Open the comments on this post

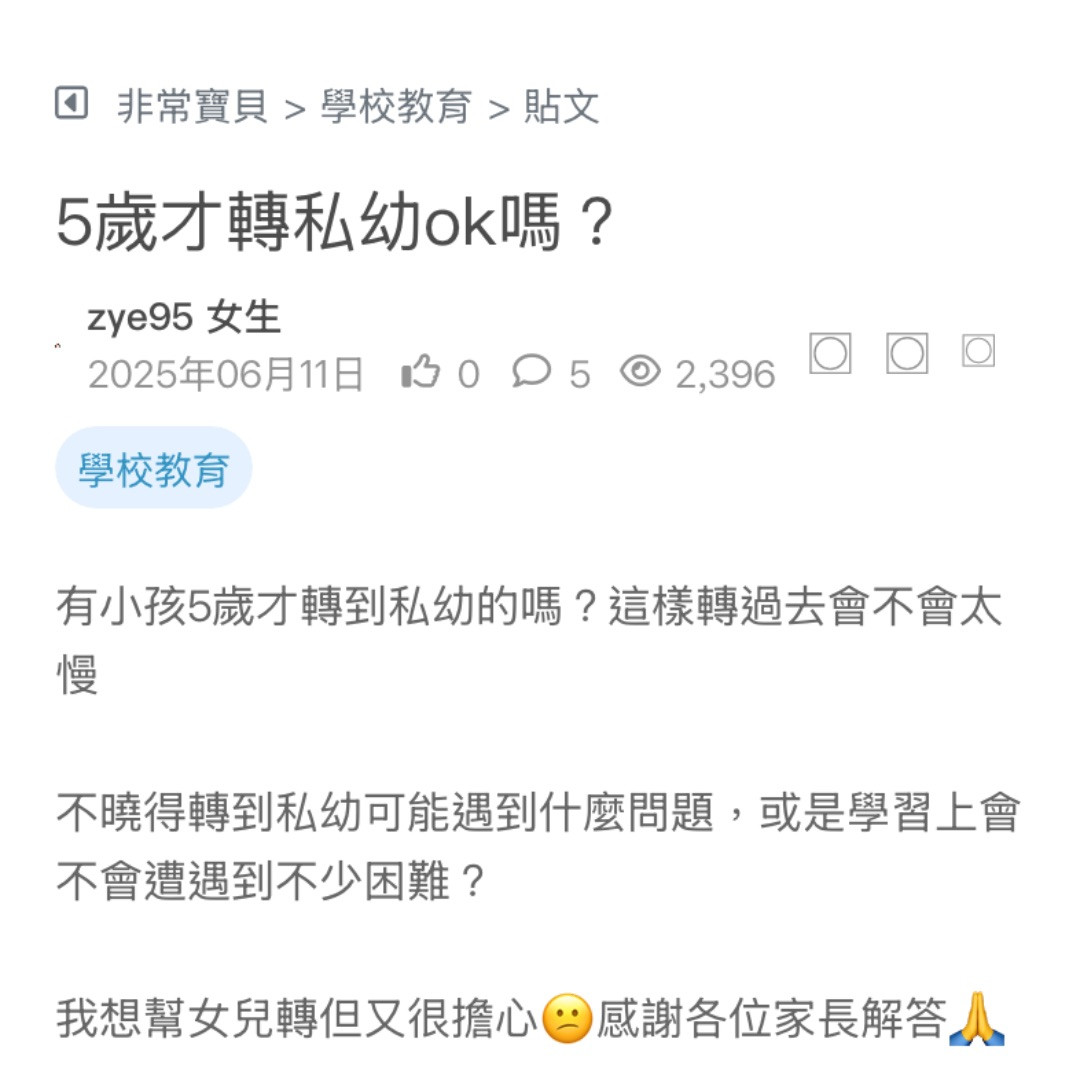pos(532,372)
